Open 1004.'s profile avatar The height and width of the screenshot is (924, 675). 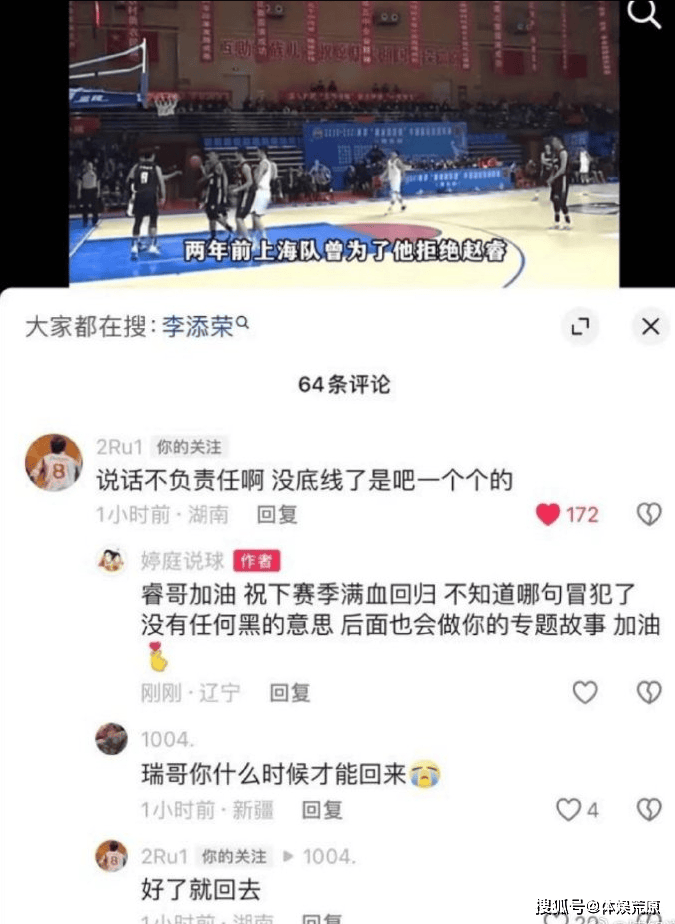pos(111,739)
